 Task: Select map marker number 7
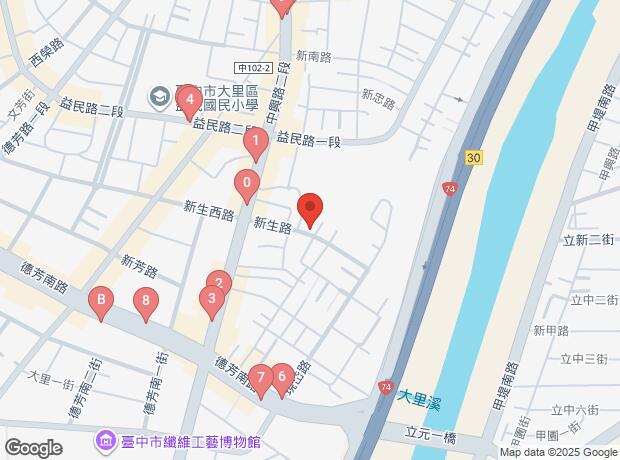click(261, 378)
